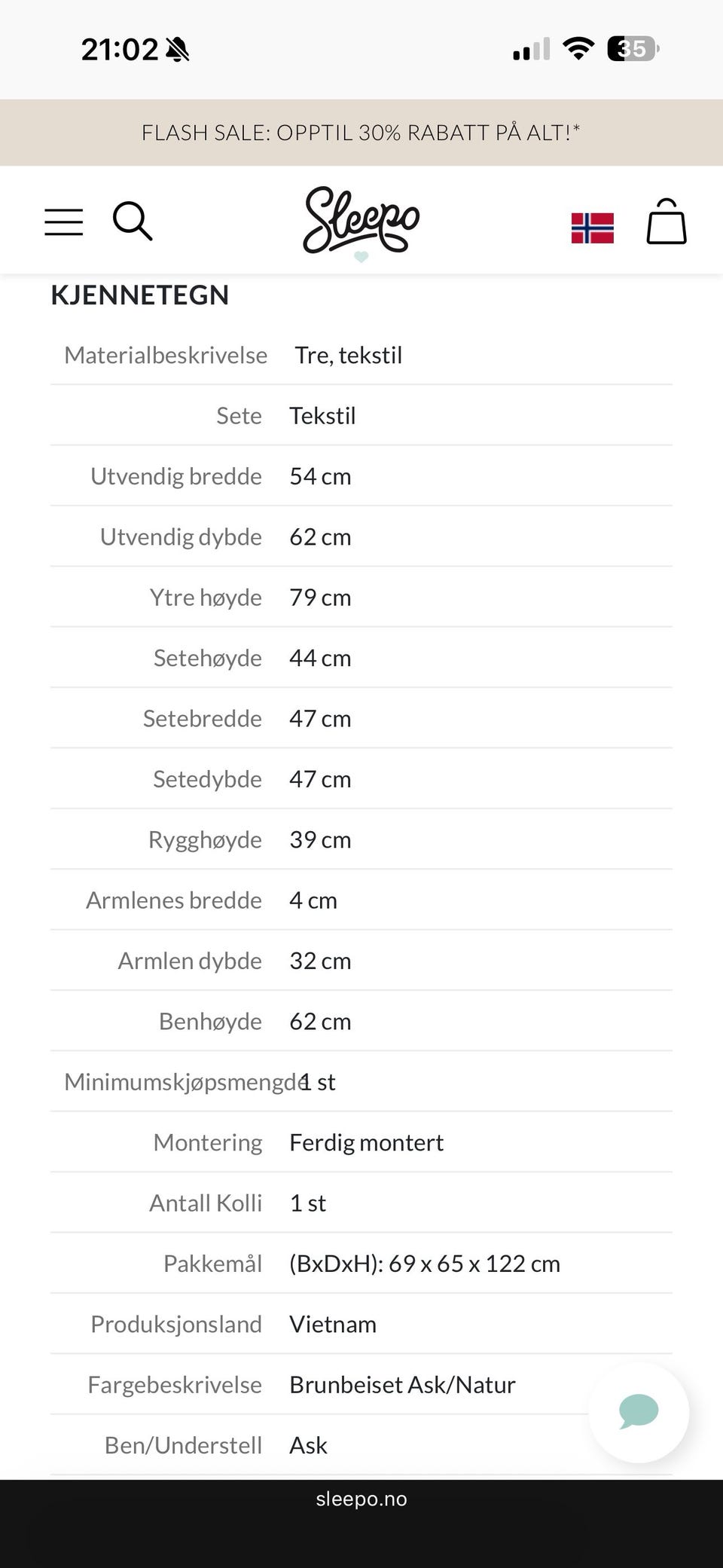This screenshot has width=723, height=1568.
Task: Open the search function
Action: tap(134, 221)
